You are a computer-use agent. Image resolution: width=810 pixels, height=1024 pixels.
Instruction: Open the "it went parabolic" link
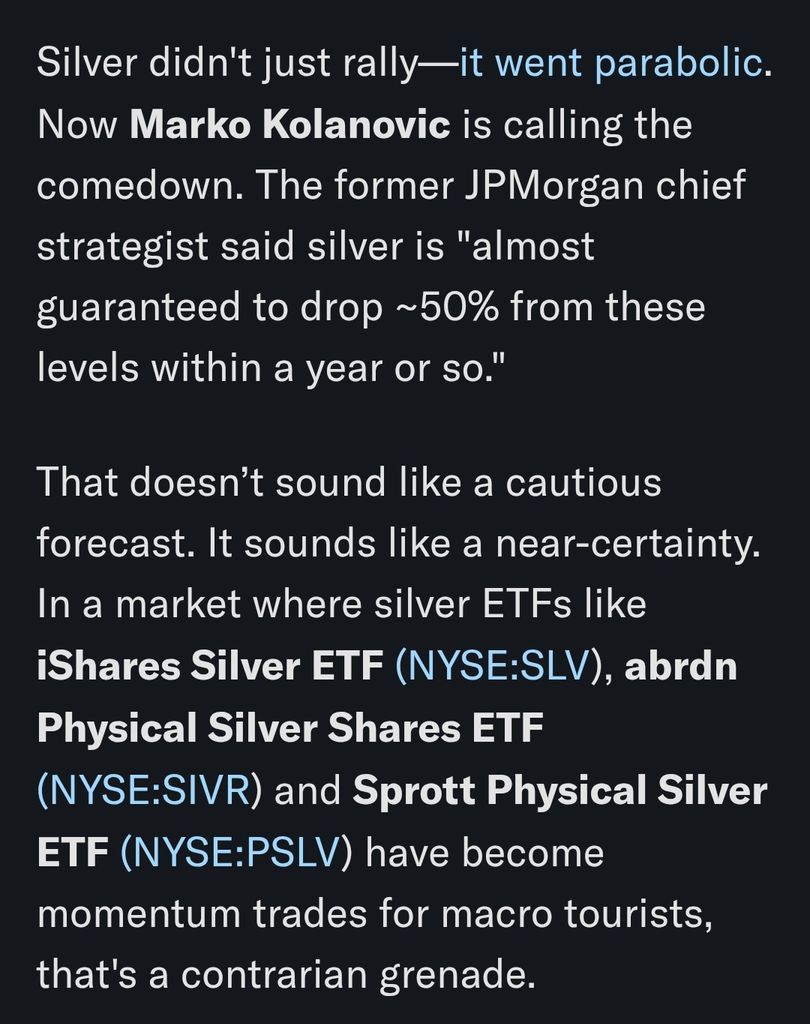(610, 64)
